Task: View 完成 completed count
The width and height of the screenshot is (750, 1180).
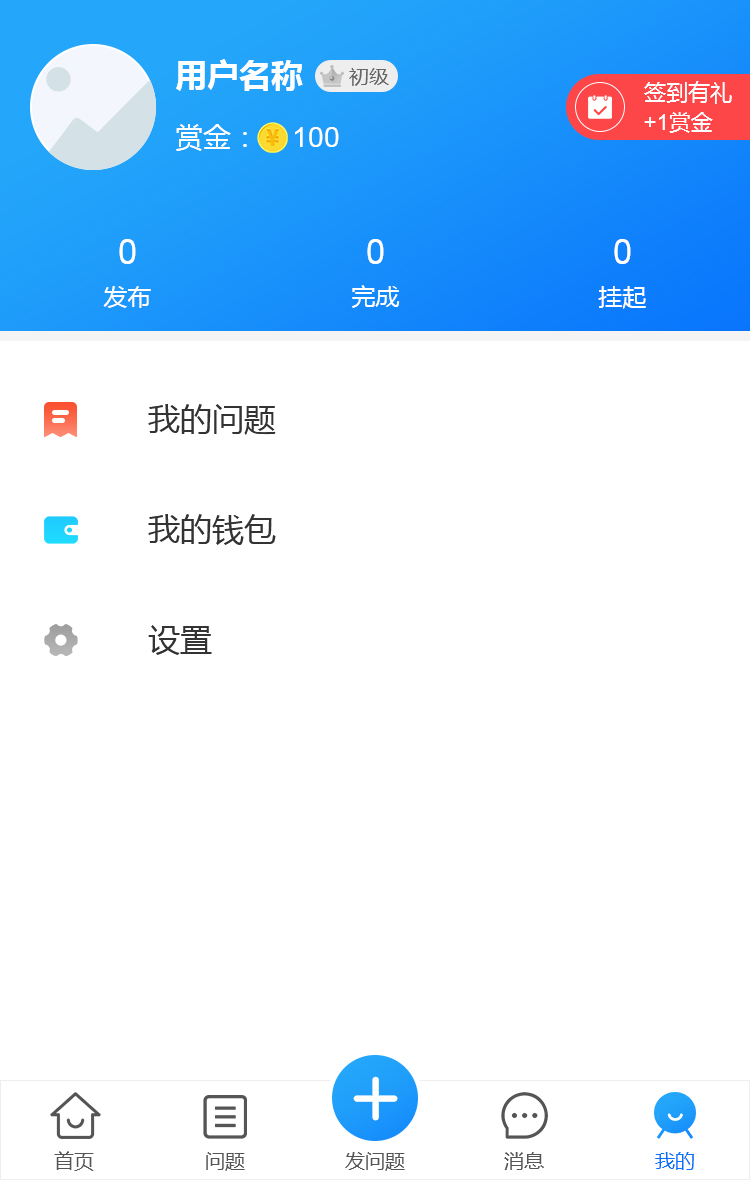Action: (375, 272)
